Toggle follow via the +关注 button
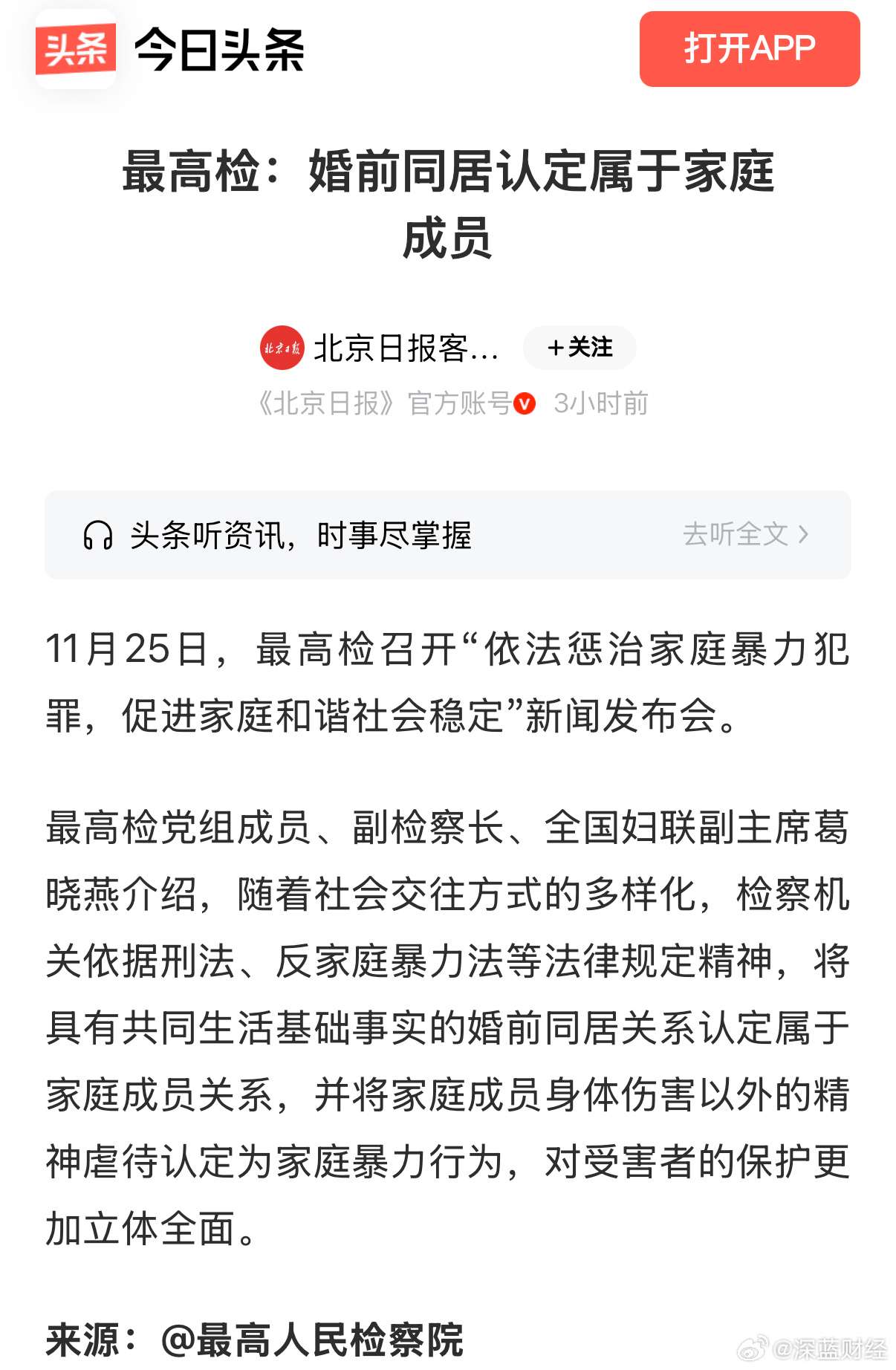Screen dimensions: 896x1370 pyautogui.click(x=580, y=348)
